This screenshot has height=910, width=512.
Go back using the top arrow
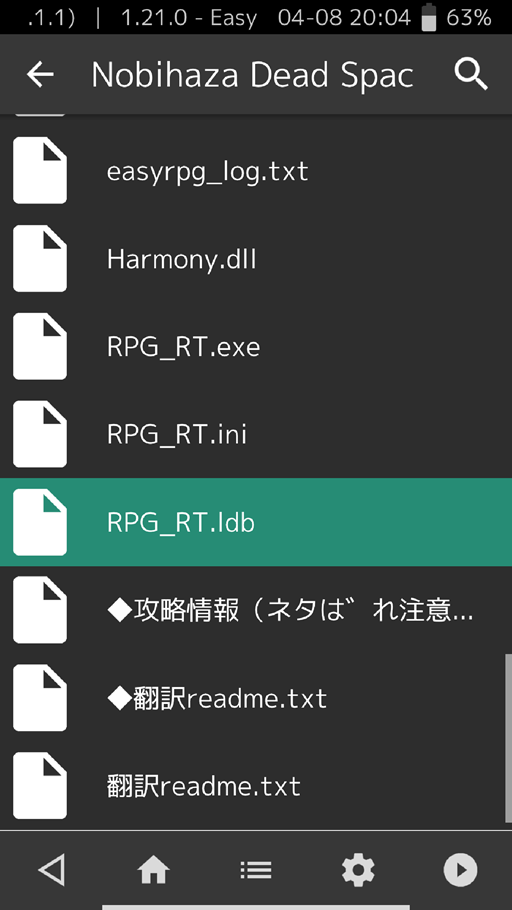coord(40,75)
